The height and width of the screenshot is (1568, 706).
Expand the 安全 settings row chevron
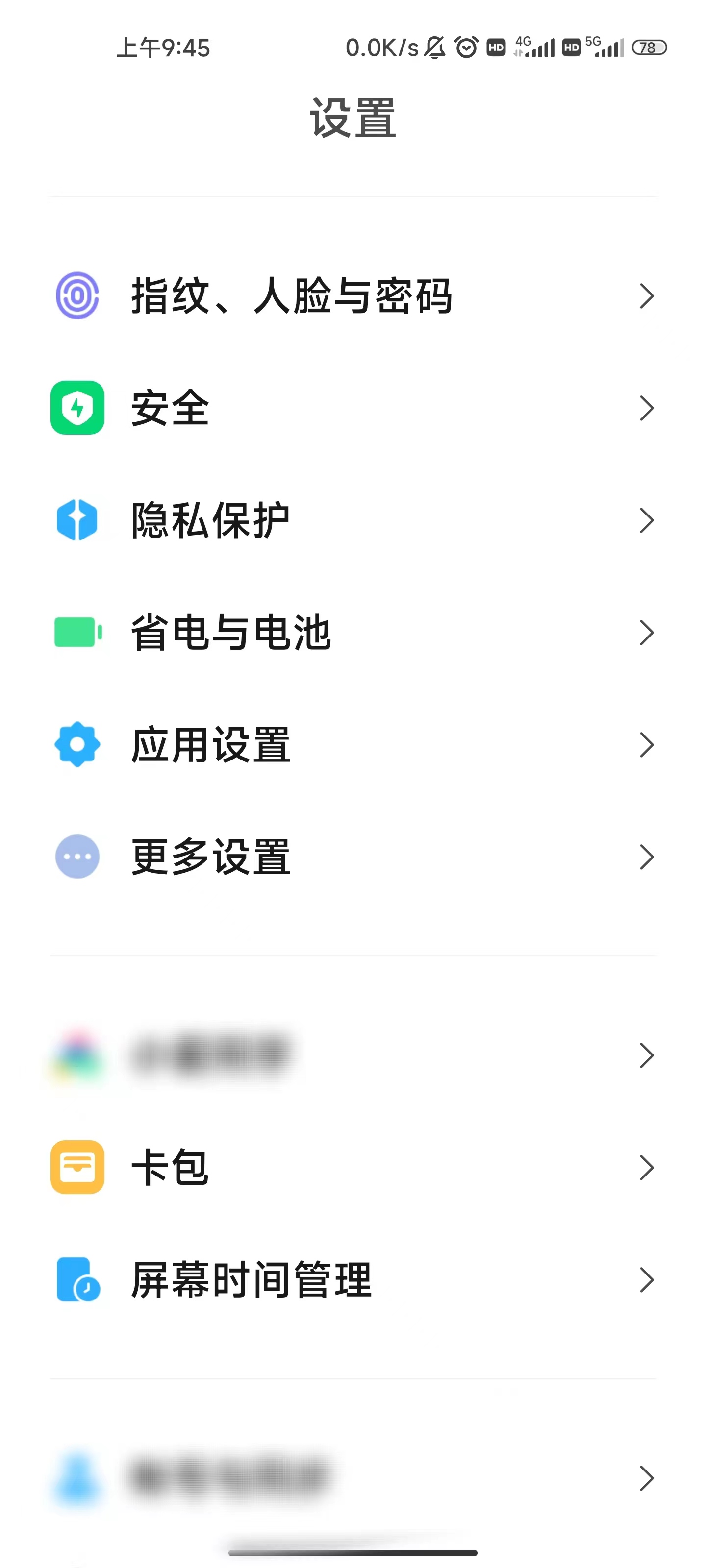pyautogui.click(x=647, y=408)
